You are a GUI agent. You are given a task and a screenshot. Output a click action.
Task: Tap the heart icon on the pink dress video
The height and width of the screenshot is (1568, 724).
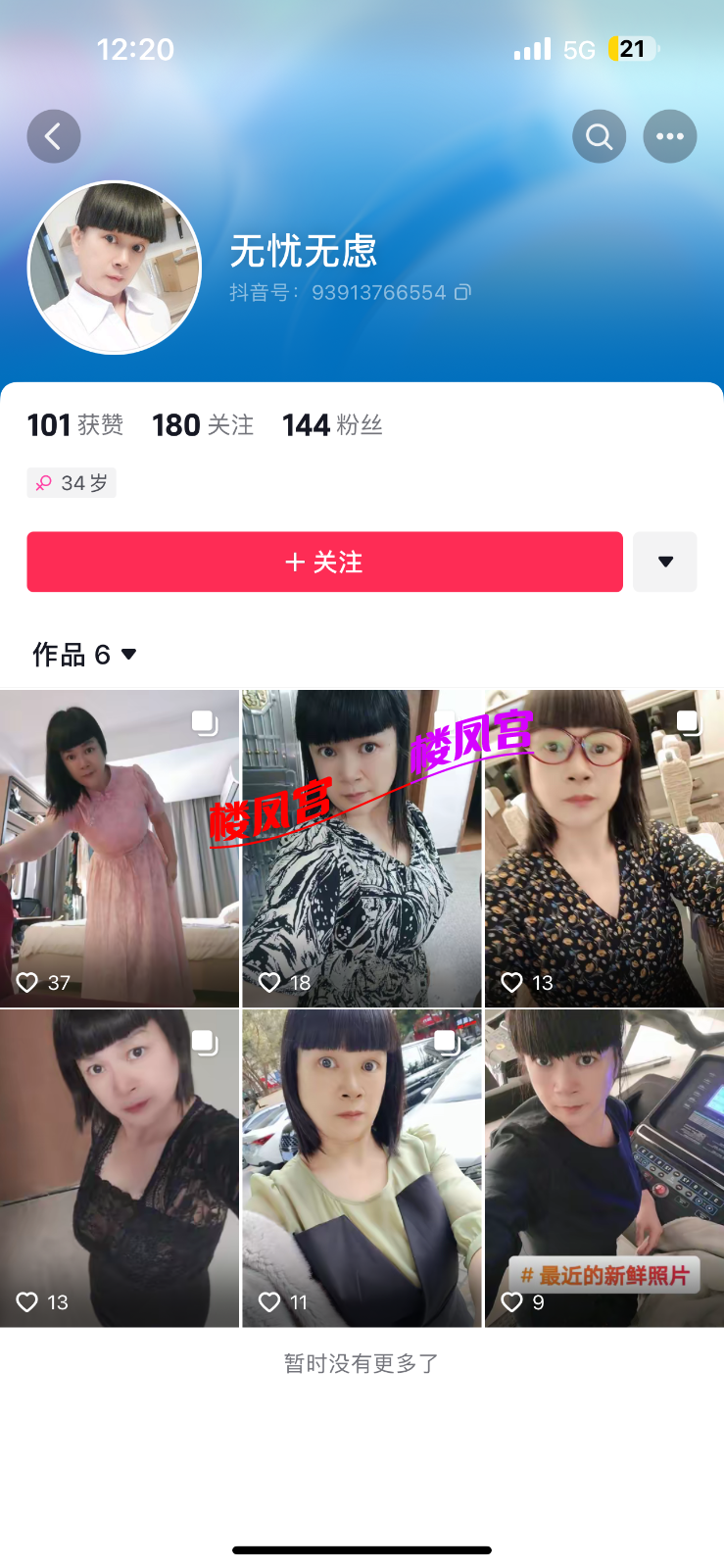click(x=26, y=982)
